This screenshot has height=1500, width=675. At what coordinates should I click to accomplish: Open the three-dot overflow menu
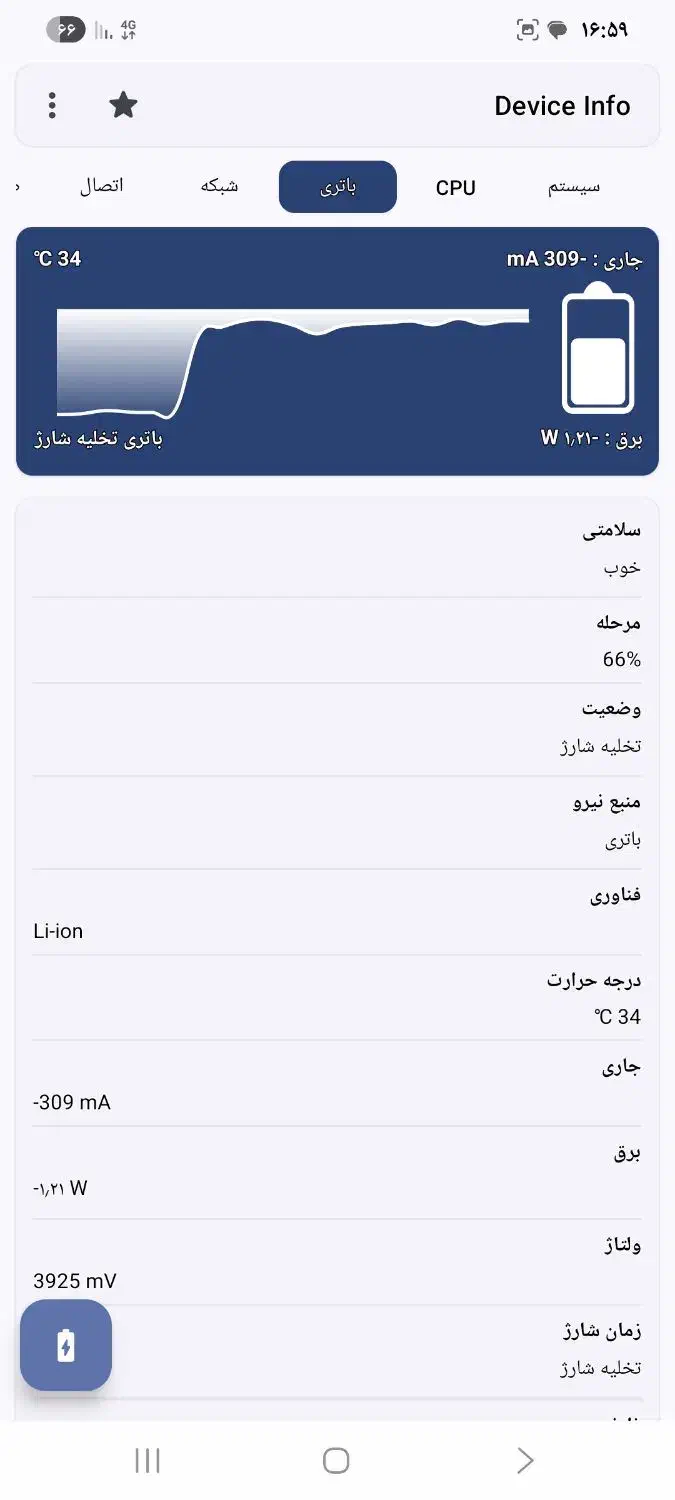click(52, 105)
